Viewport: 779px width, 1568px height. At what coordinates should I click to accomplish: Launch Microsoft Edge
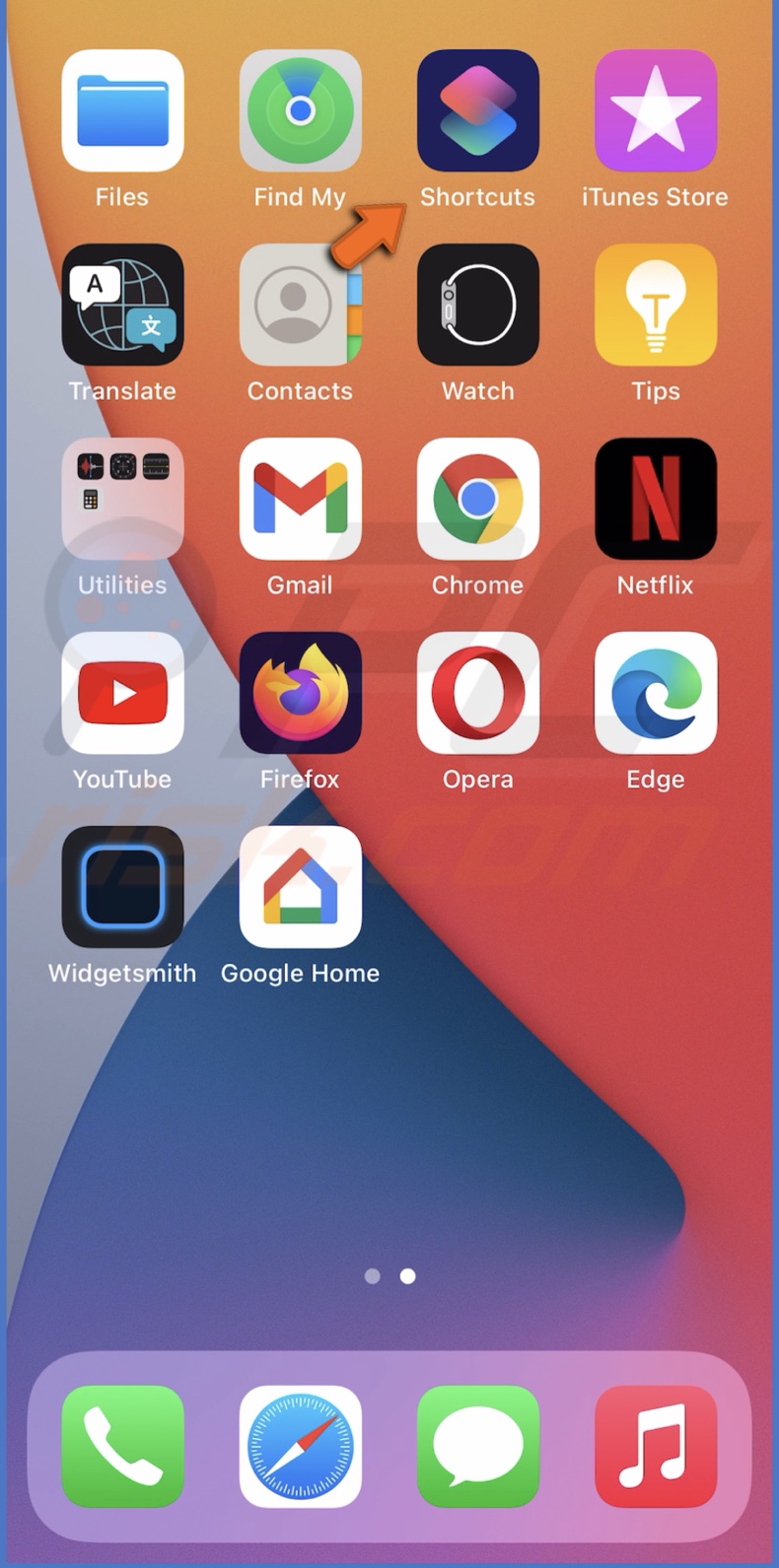pos(655,692)
